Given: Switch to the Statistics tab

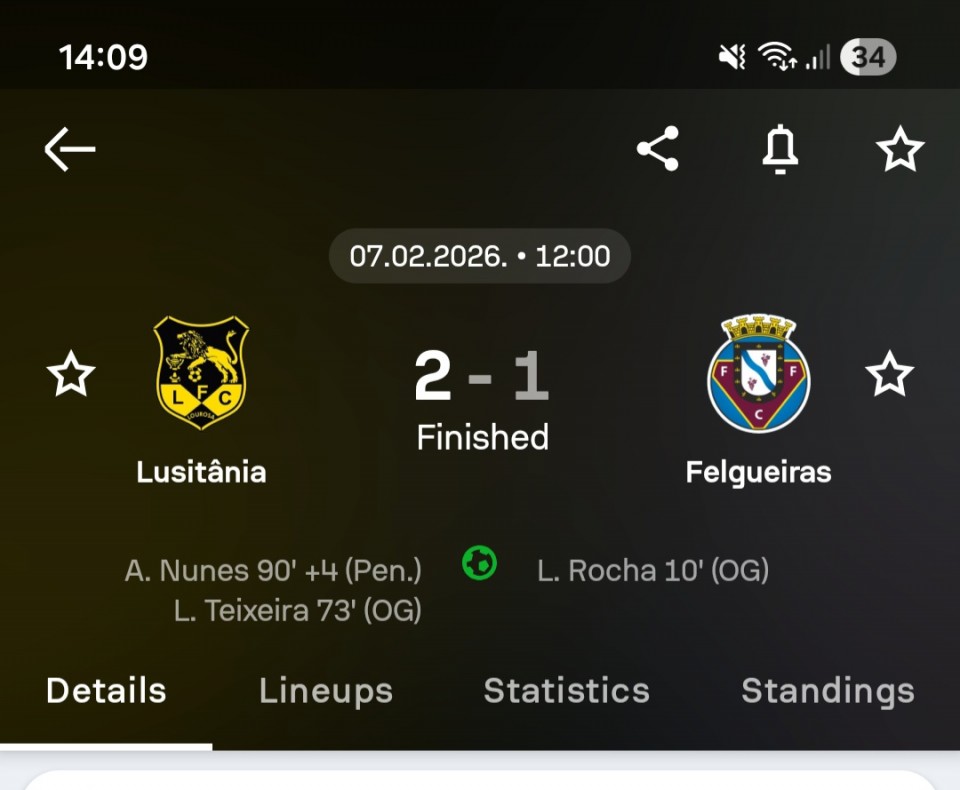Looking at the screenshot, I should coord(566,691).
